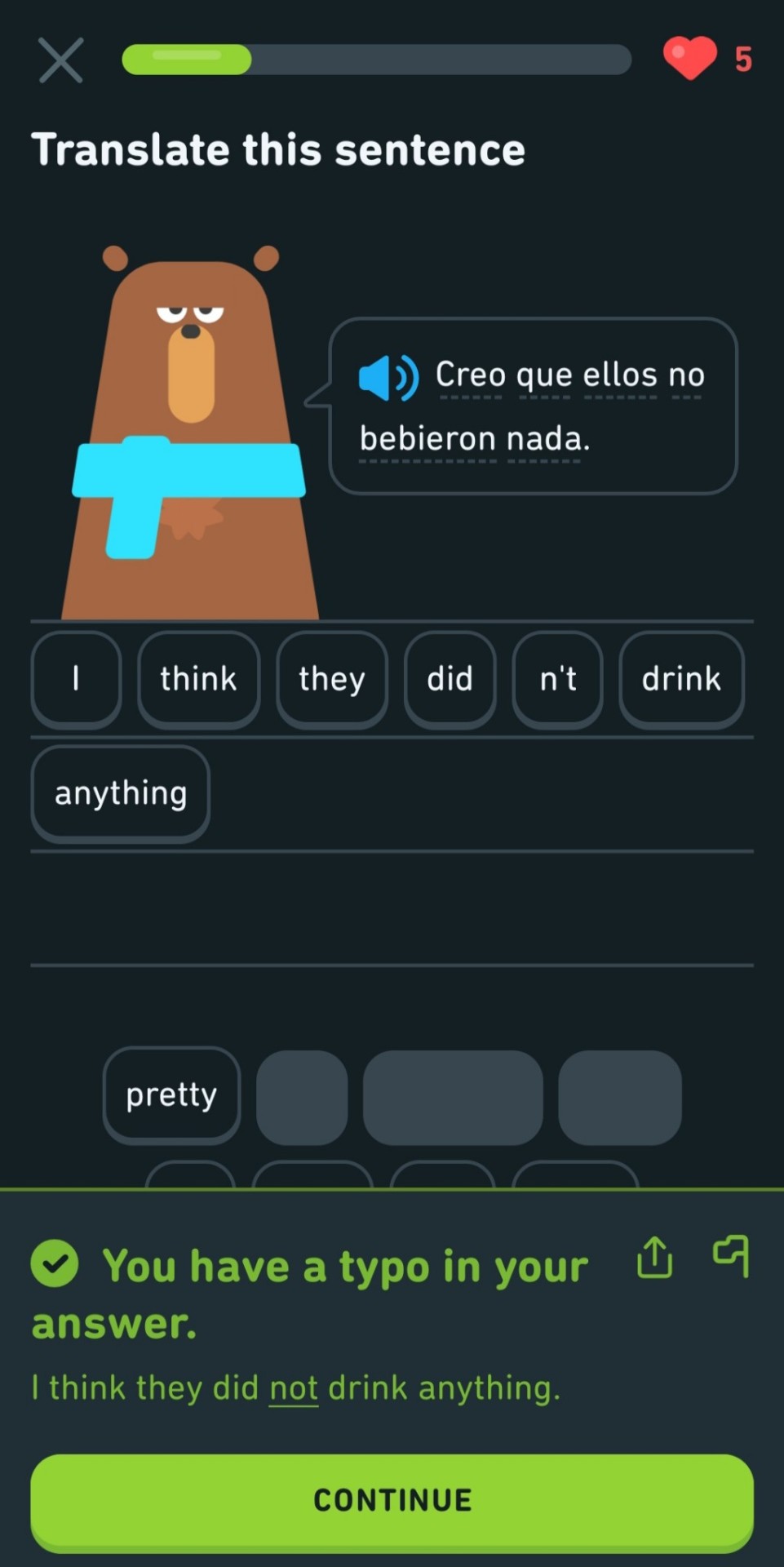Share this answer result

(654, 1256)
